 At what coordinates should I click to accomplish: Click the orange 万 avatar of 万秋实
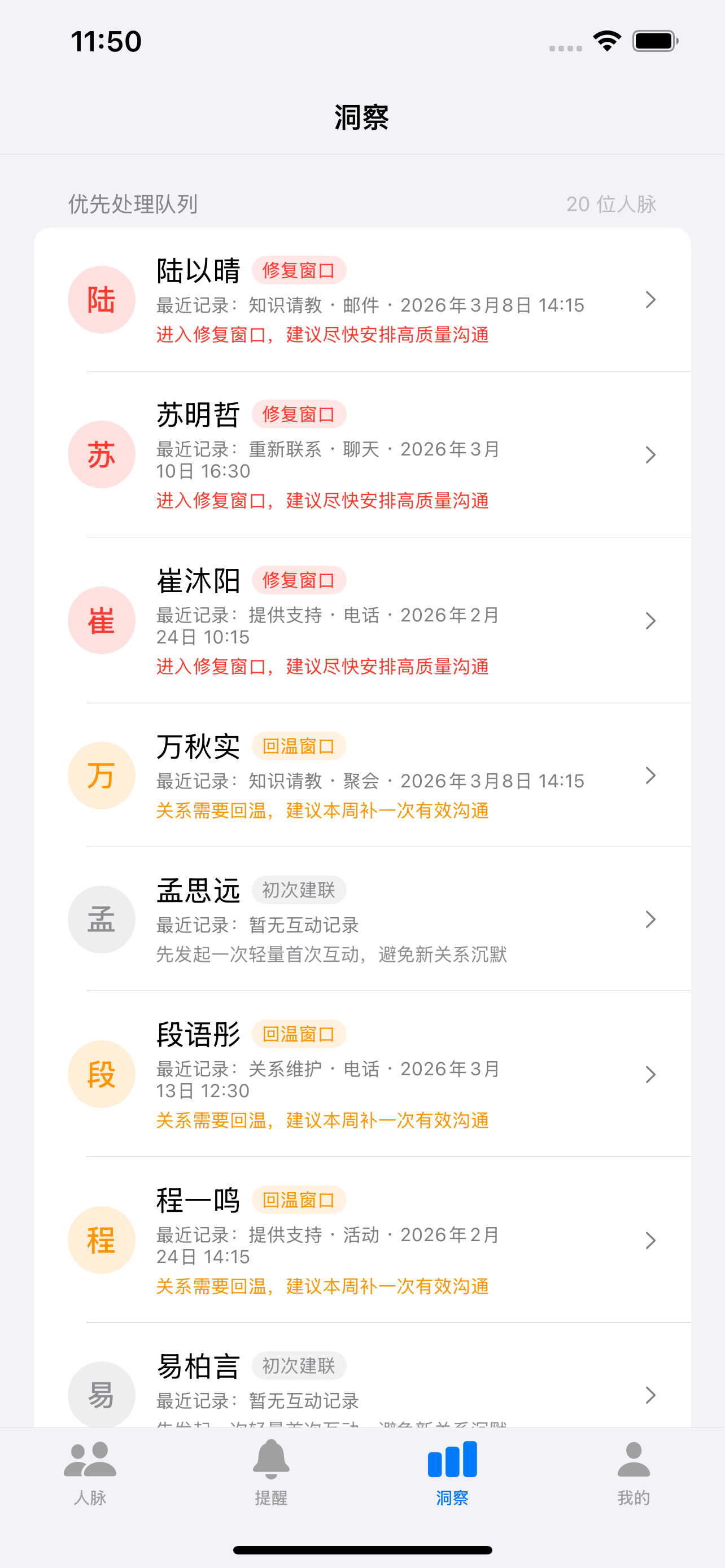[x=101, y=776]
